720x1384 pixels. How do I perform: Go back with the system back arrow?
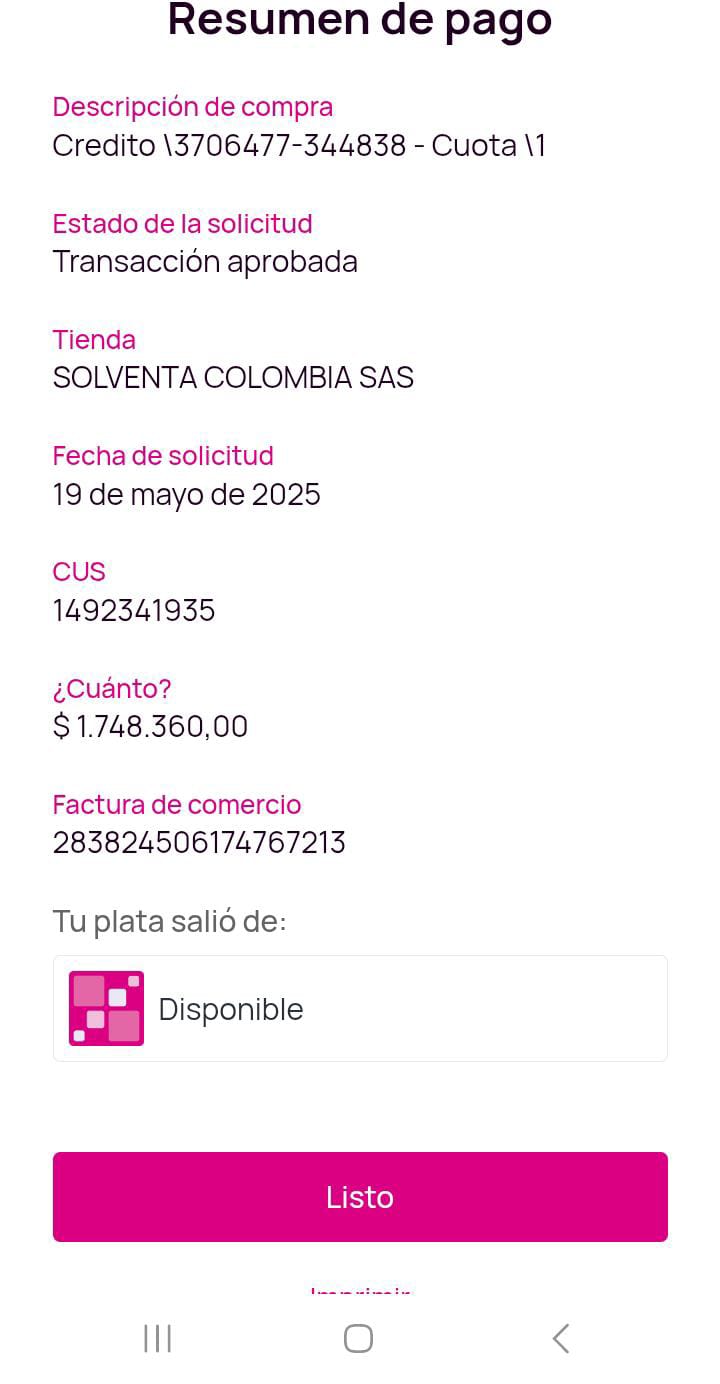pos(561,1338)
